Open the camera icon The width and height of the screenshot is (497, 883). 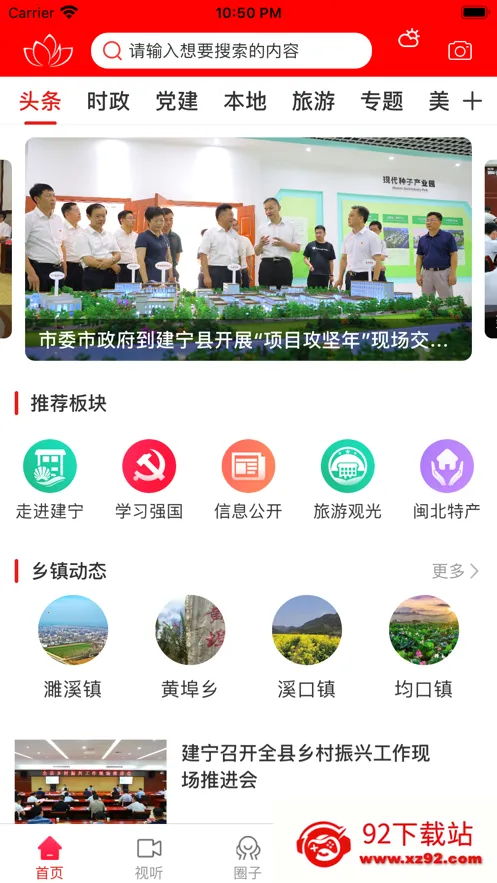click(x=460, y=51)
